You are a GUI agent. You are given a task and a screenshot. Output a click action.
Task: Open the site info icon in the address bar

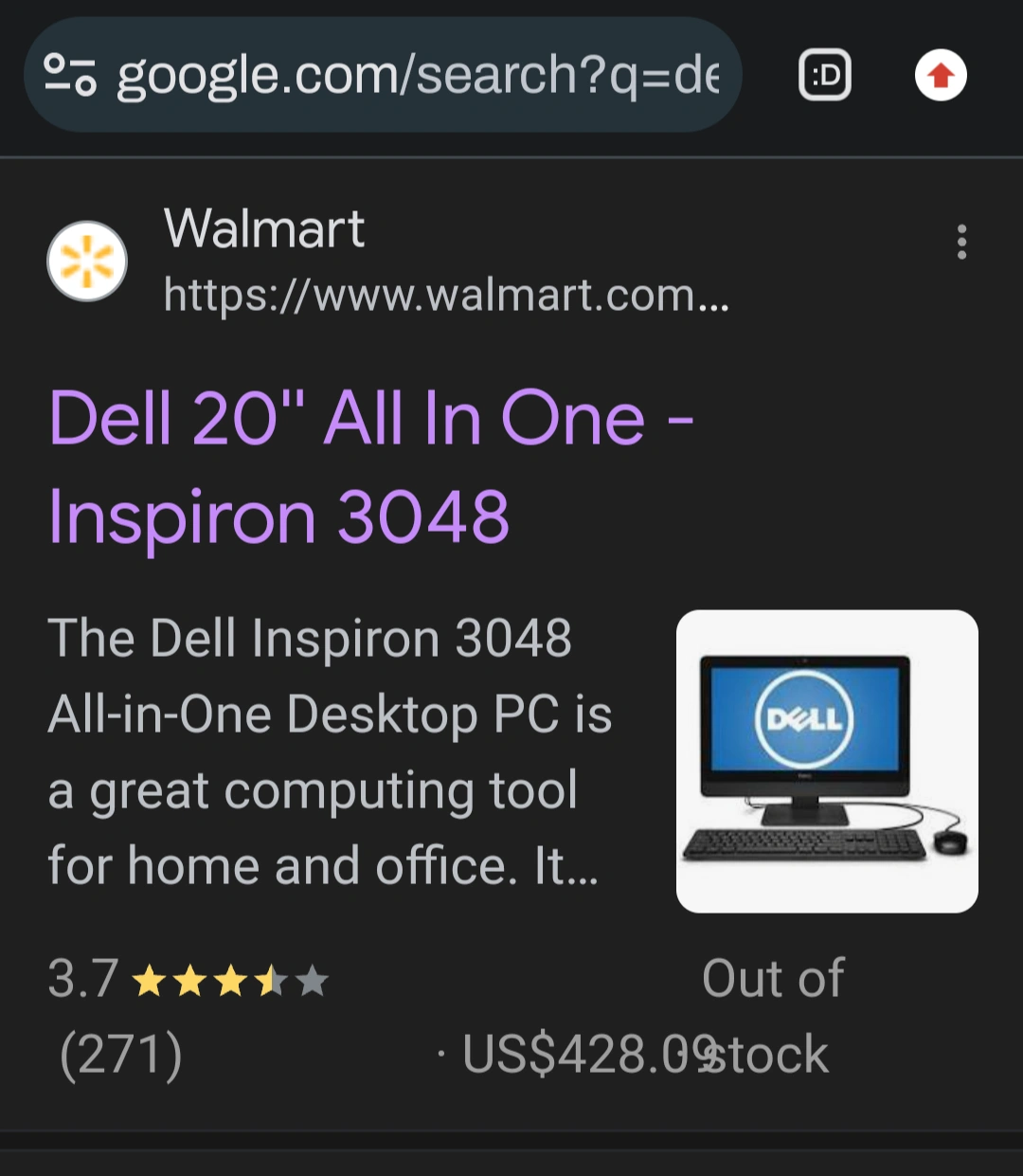pyautogui.click(x=71, y=75)
